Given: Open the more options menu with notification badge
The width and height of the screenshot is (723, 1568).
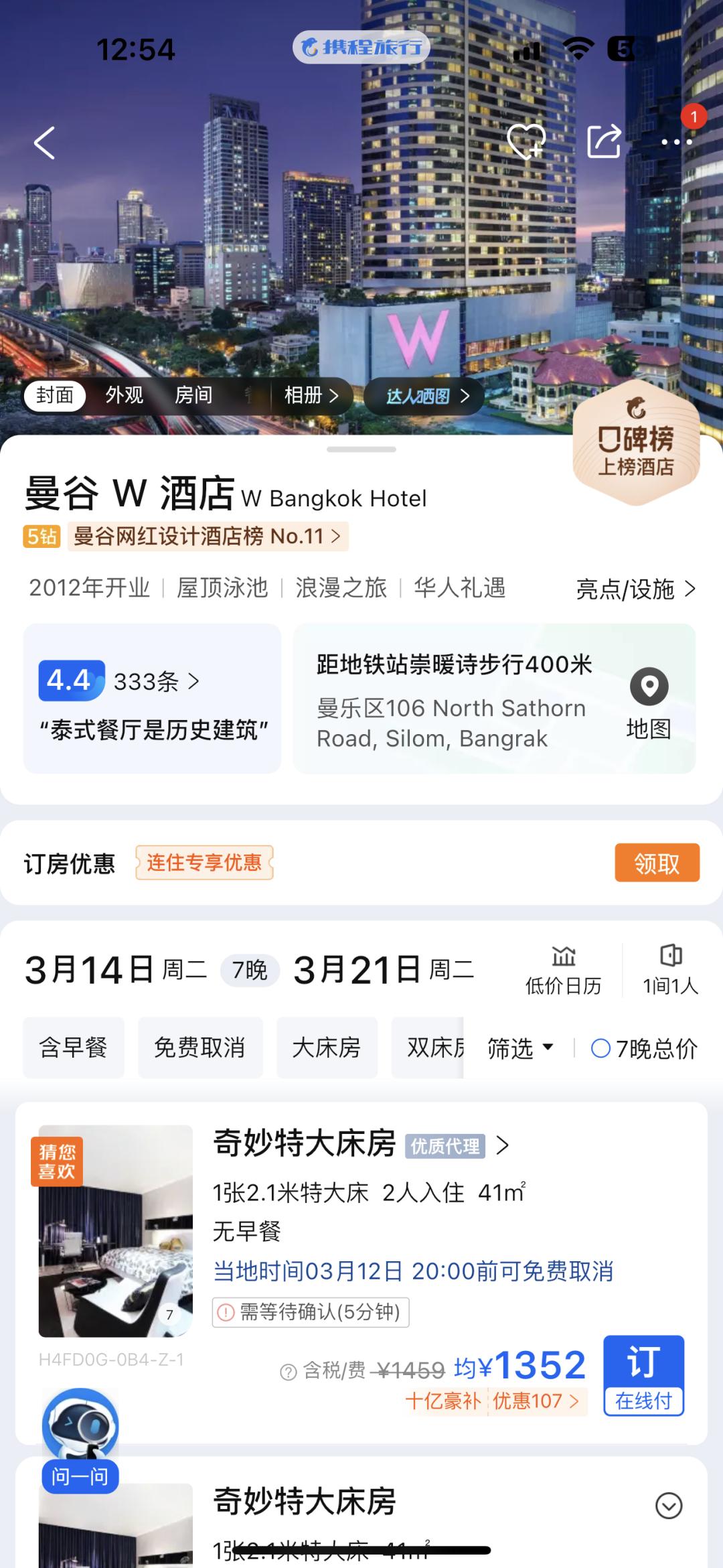Looking at the screenshot, I should point(677,142).
